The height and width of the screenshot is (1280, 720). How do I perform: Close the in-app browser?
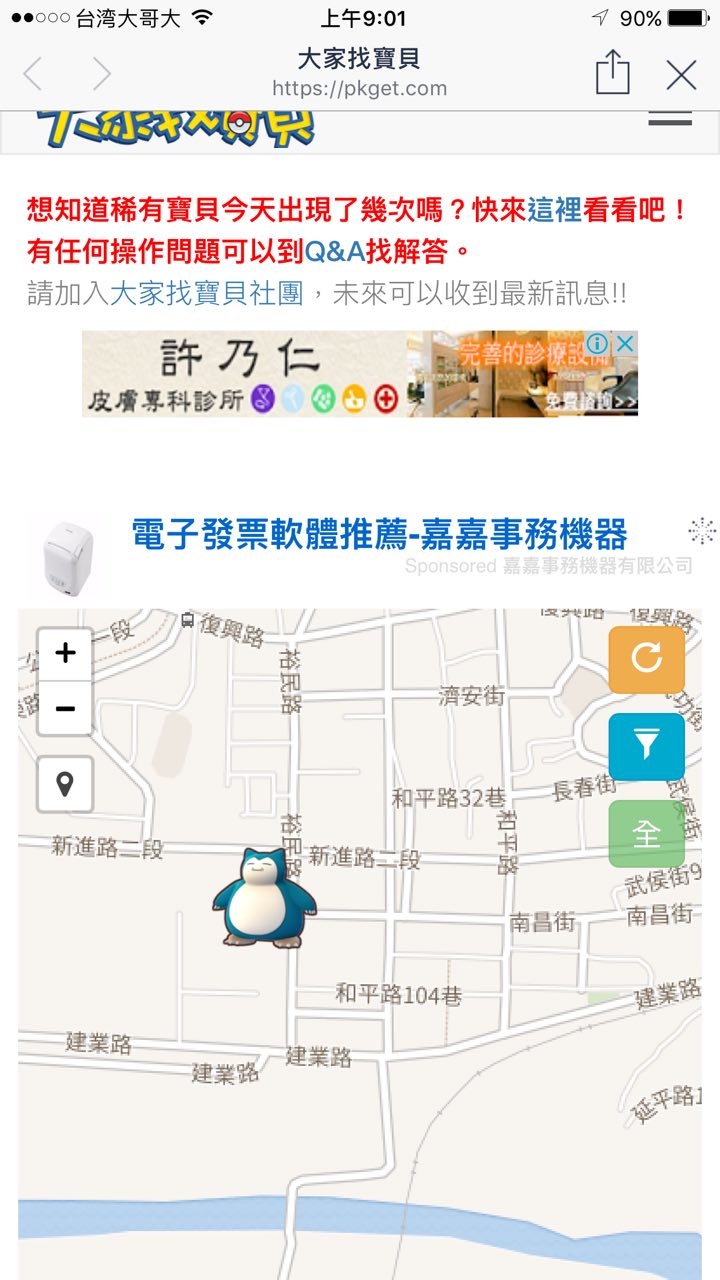[x=681, y=74]
